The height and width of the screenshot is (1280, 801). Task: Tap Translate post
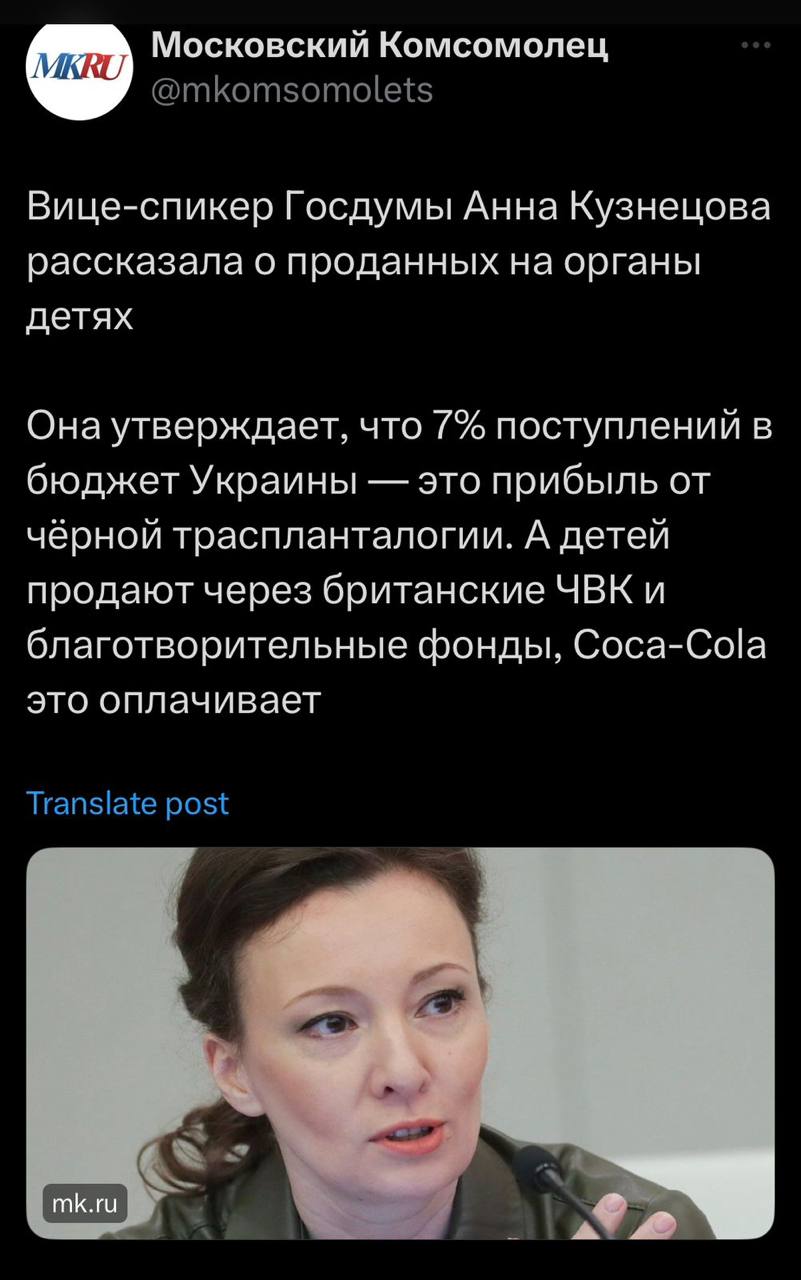[127, 802]
